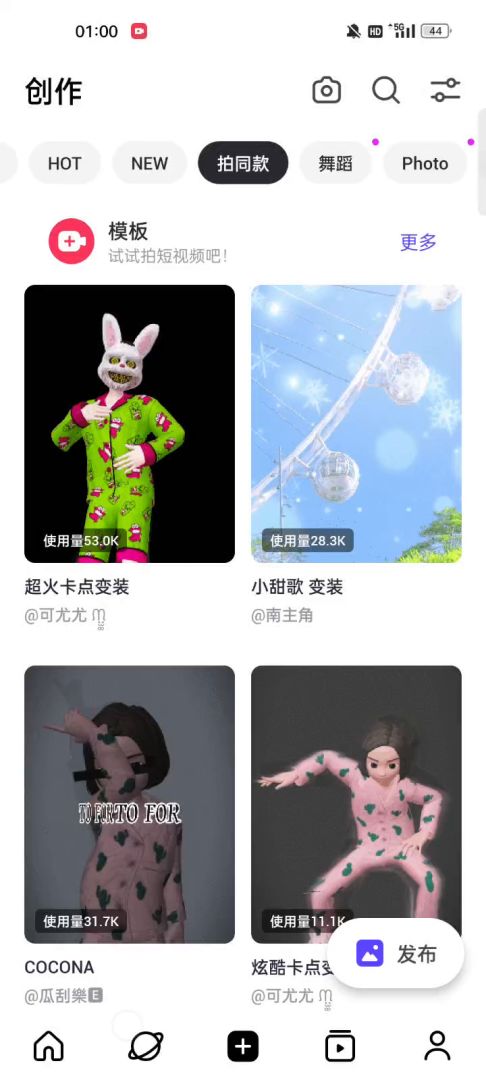Tap the plus create tab
This screenshot has width=486, height=1080.
[243, 1047]
